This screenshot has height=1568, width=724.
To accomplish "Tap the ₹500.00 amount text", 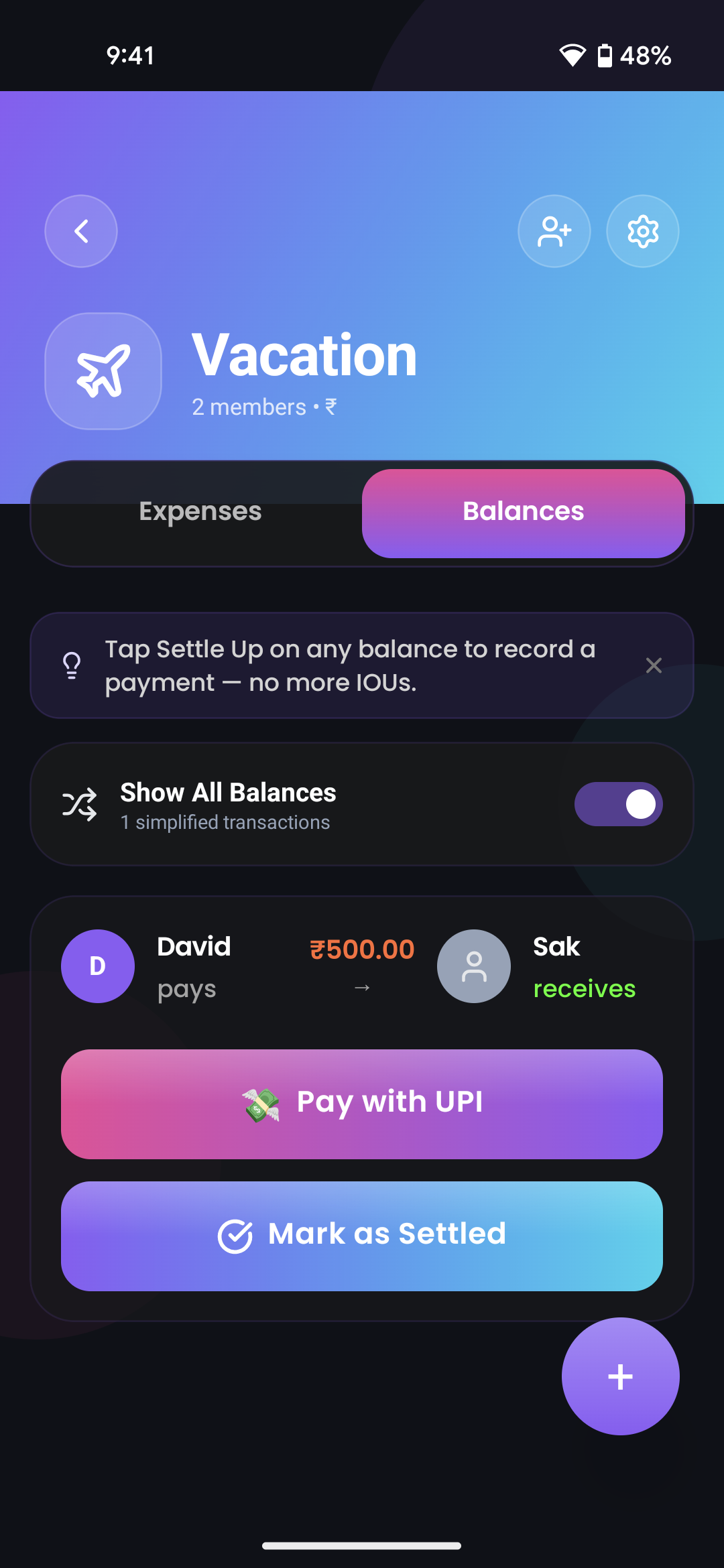I will 362,948.
